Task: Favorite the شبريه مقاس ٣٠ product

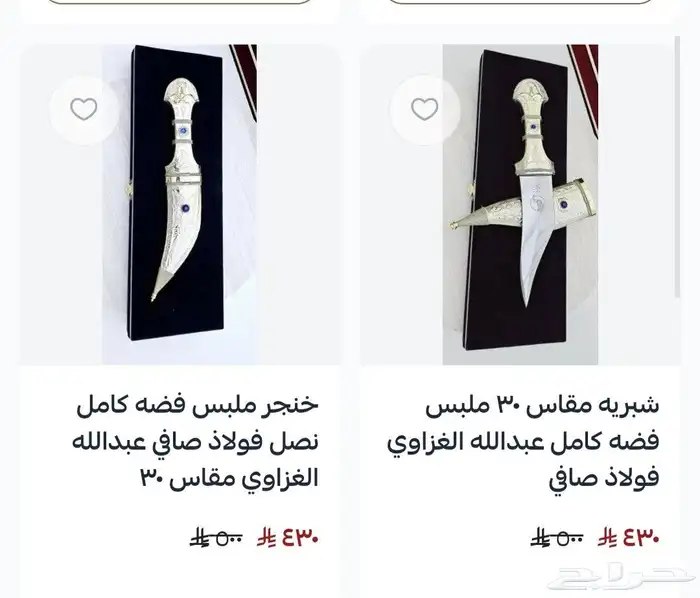Action: (x=425, y=110)
